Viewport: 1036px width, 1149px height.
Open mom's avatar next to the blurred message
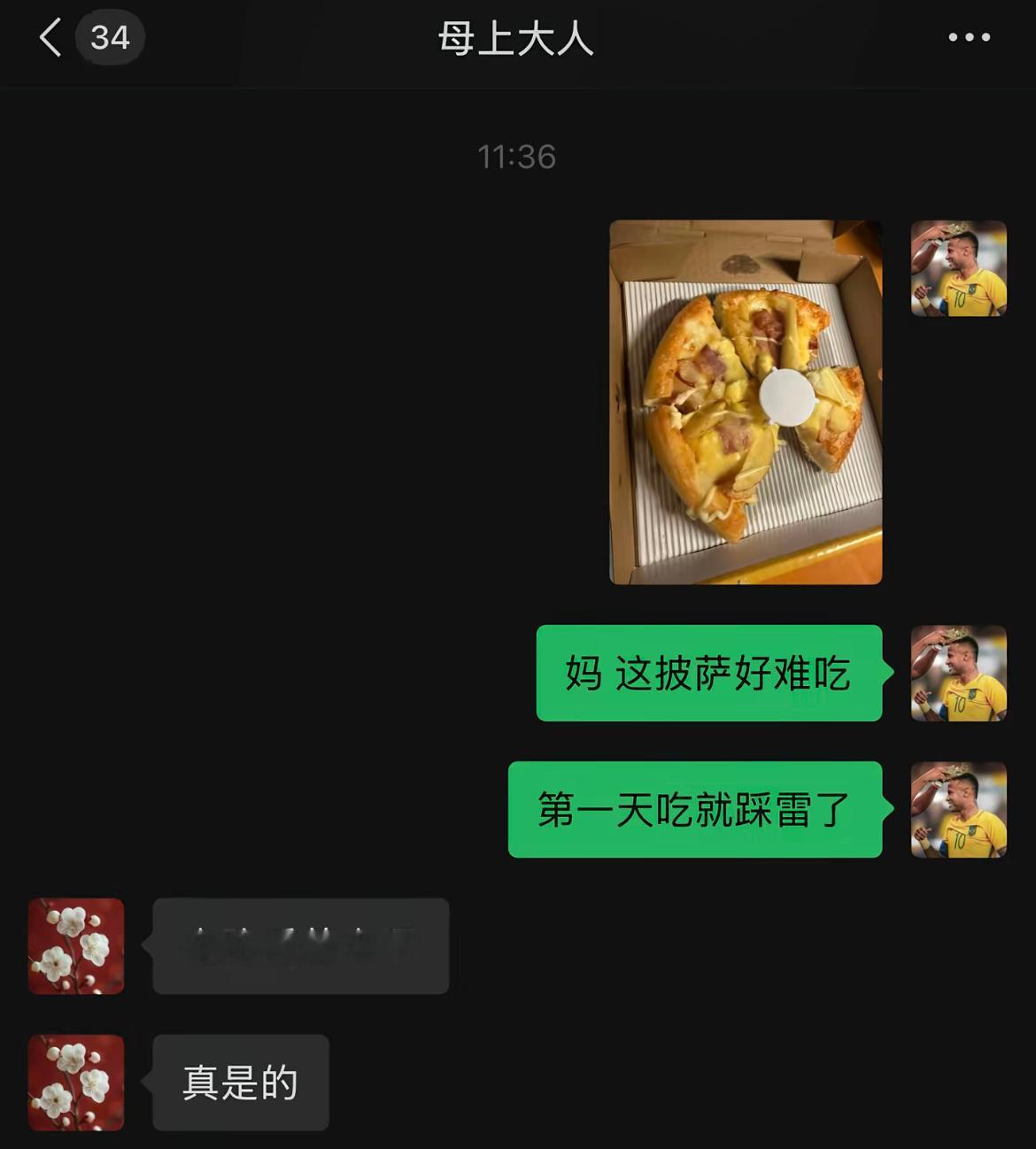pos(76,946)
